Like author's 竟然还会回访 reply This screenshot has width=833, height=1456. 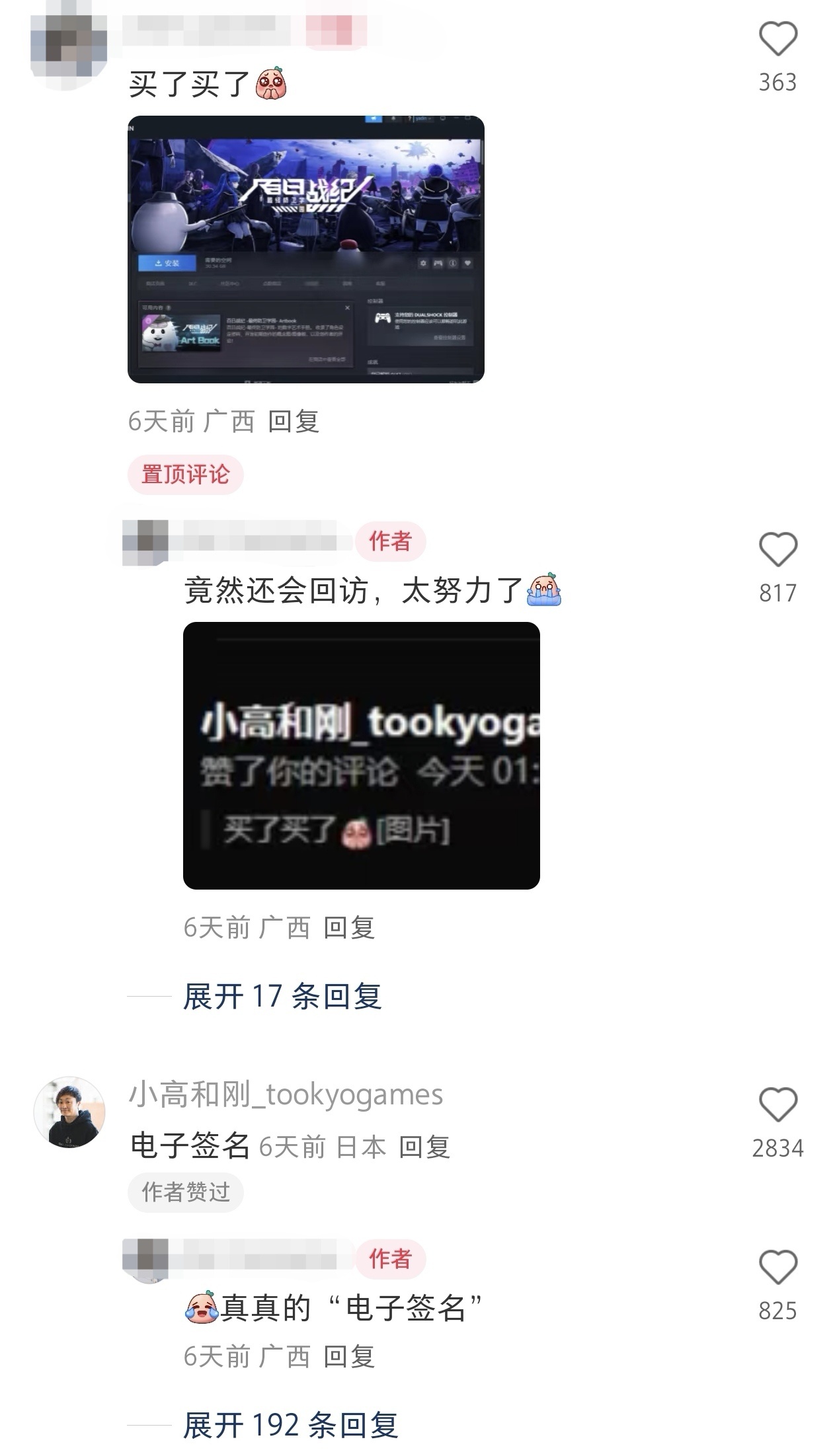777,550
